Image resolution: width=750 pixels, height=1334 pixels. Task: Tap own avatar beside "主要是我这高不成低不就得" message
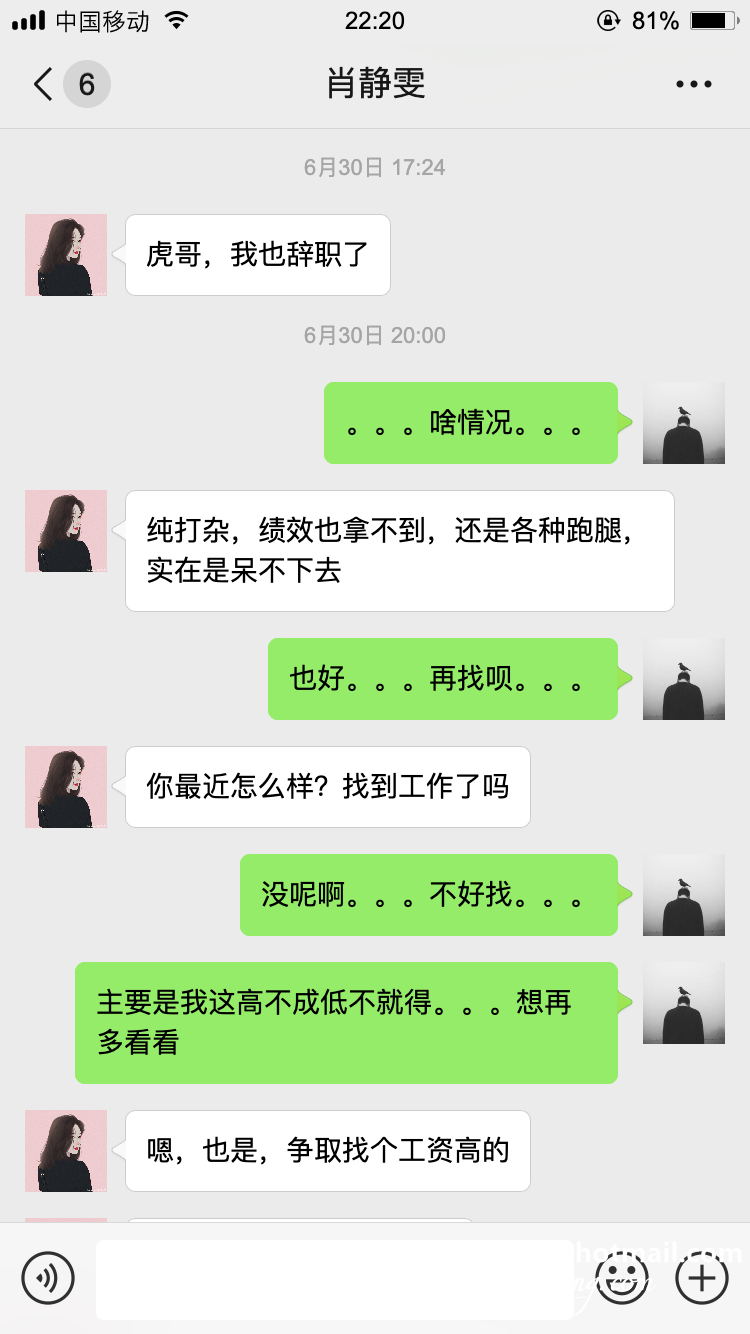coord(684,1003)
